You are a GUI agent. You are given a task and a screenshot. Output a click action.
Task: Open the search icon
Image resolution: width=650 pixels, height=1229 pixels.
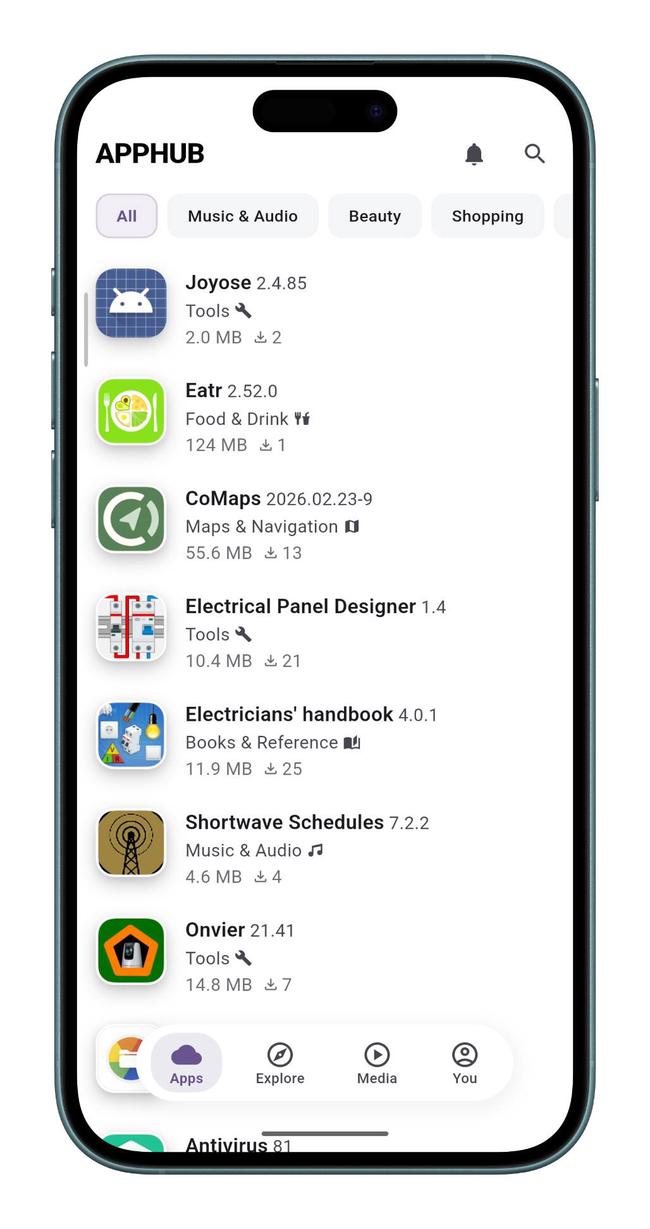point(535,154)
